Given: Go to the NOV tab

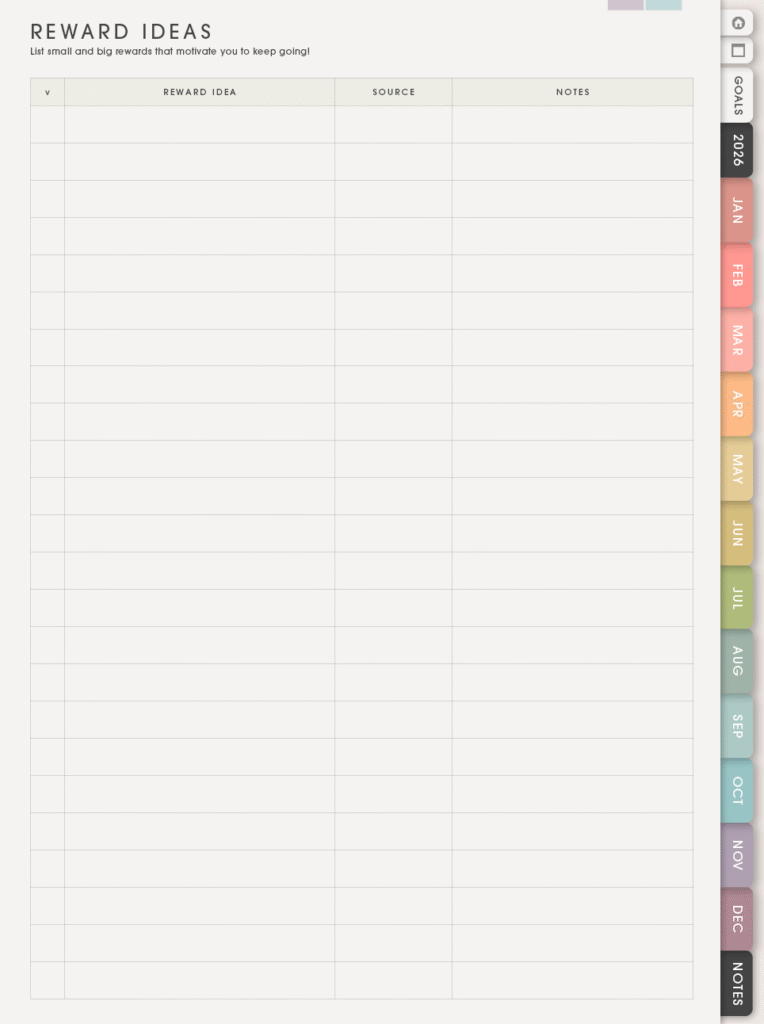Looking at the screenshot, I should [x=738, y=855].
